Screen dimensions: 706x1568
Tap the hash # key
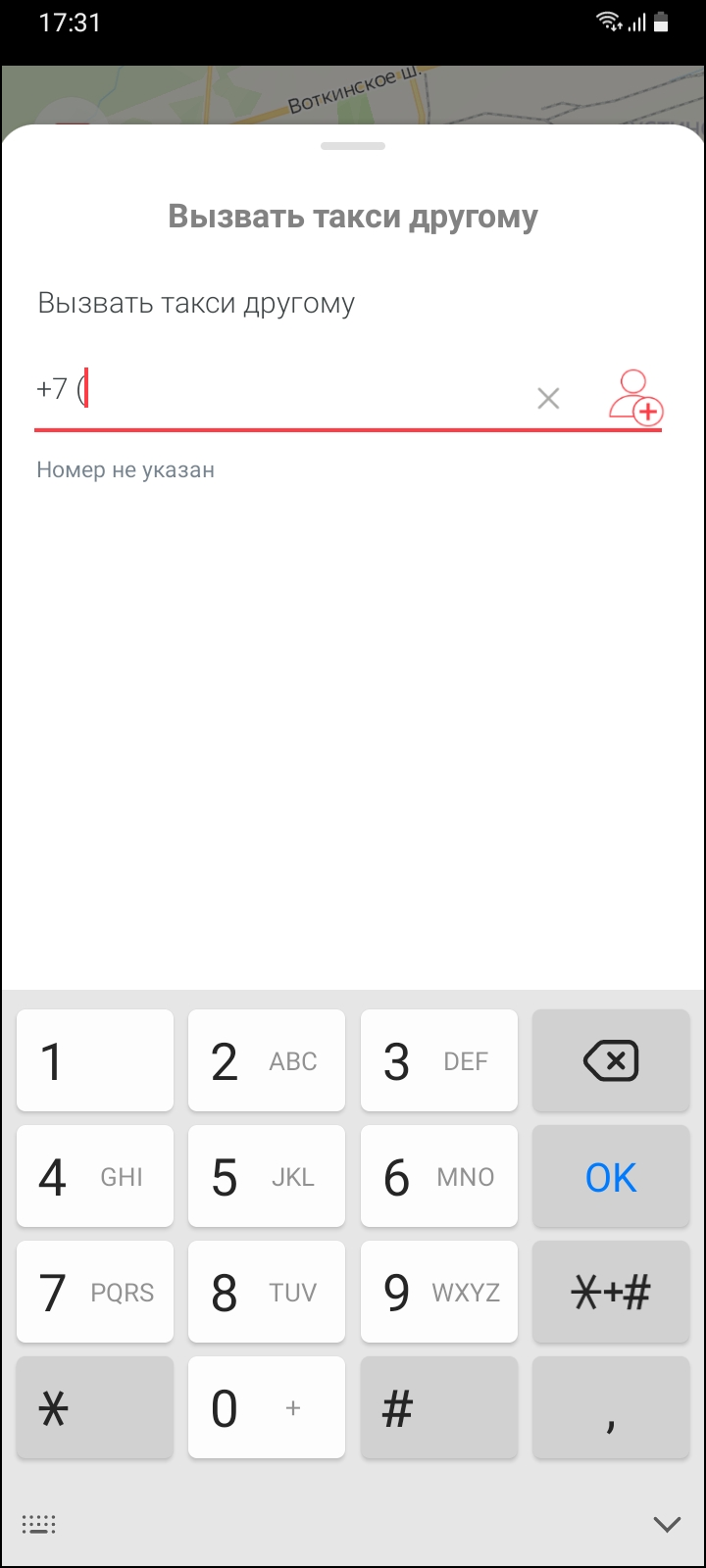tap(439, 1407)
